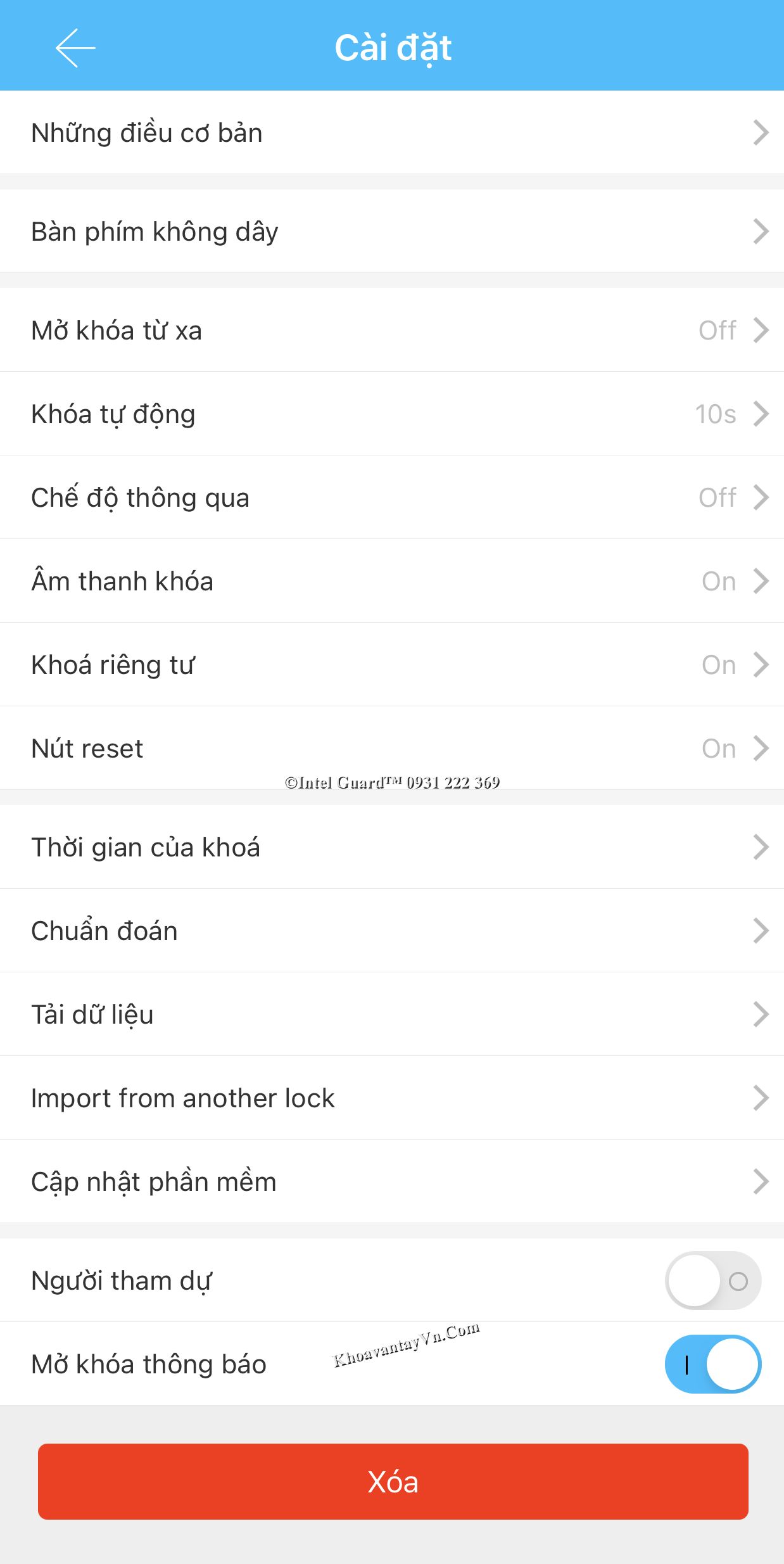Open Mở khóa từ xa setting
784x1564 pixels.
[392, 330]
